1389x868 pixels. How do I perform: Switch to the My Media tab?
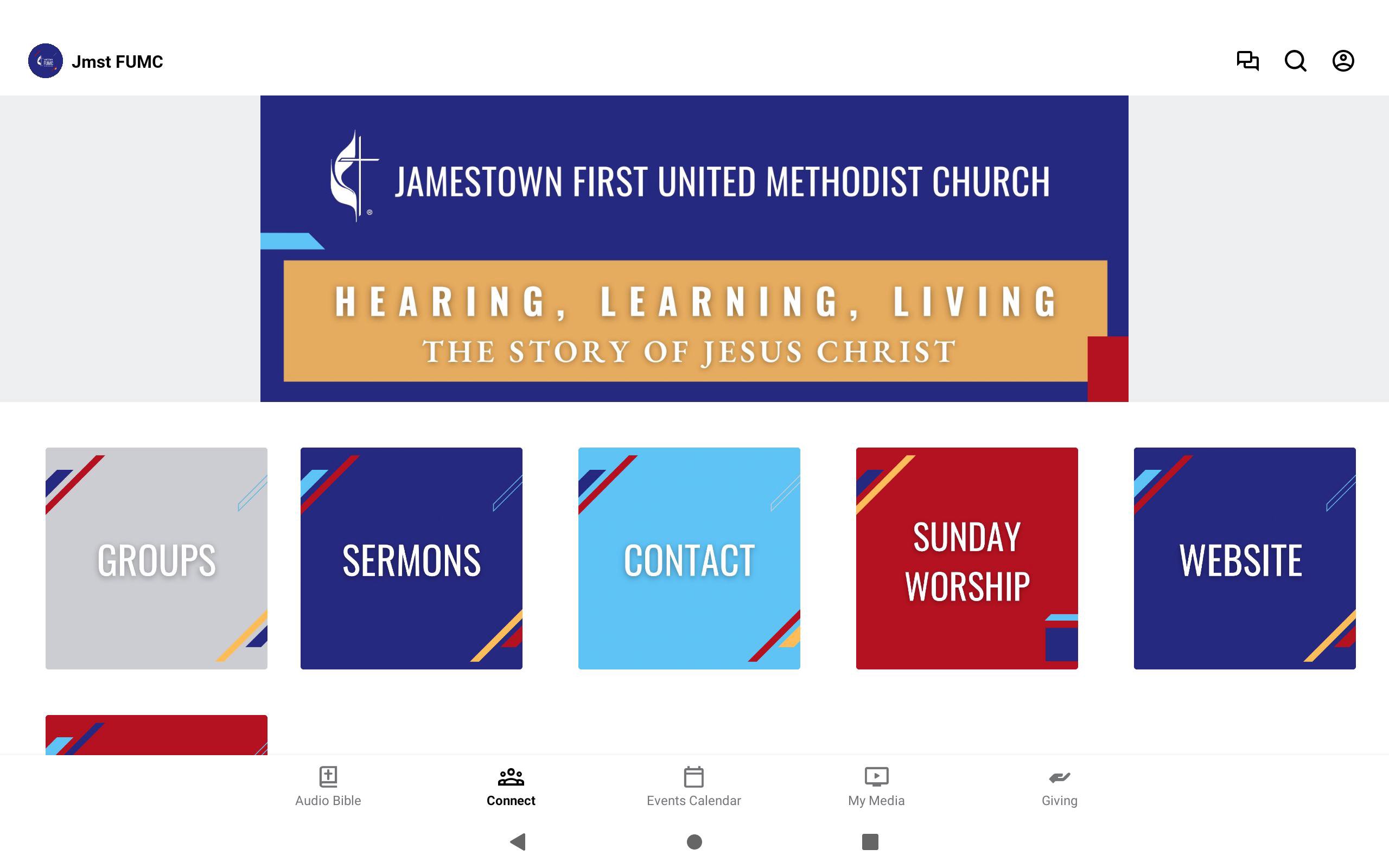click(876, 787)
